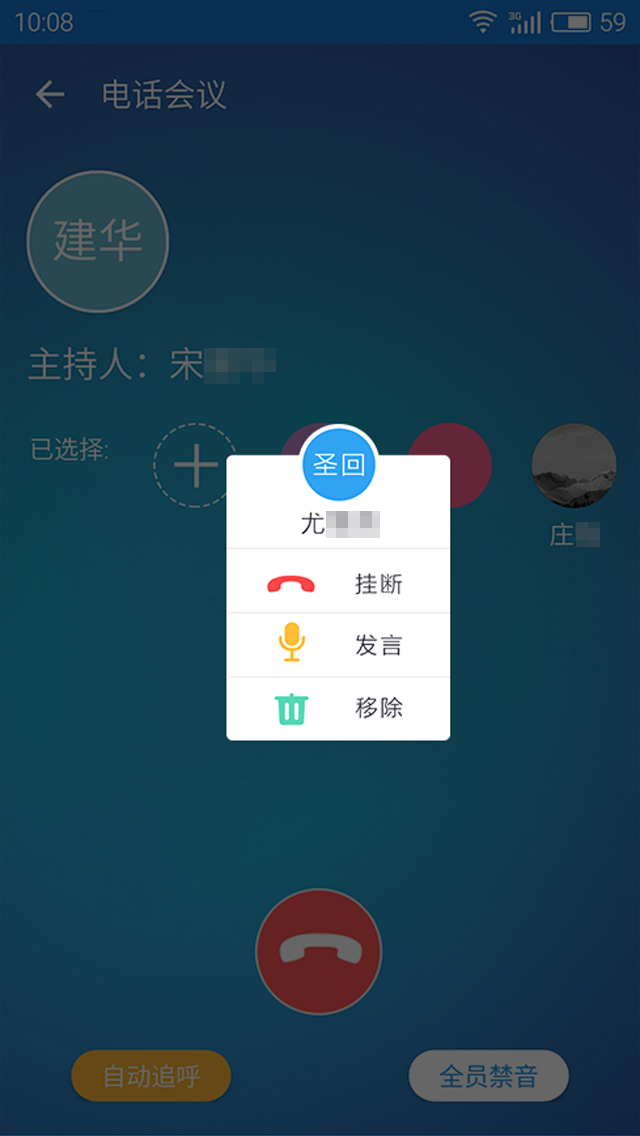
Task: Go back from the 电话会议 screen
Action: click(x=49, y=95)
